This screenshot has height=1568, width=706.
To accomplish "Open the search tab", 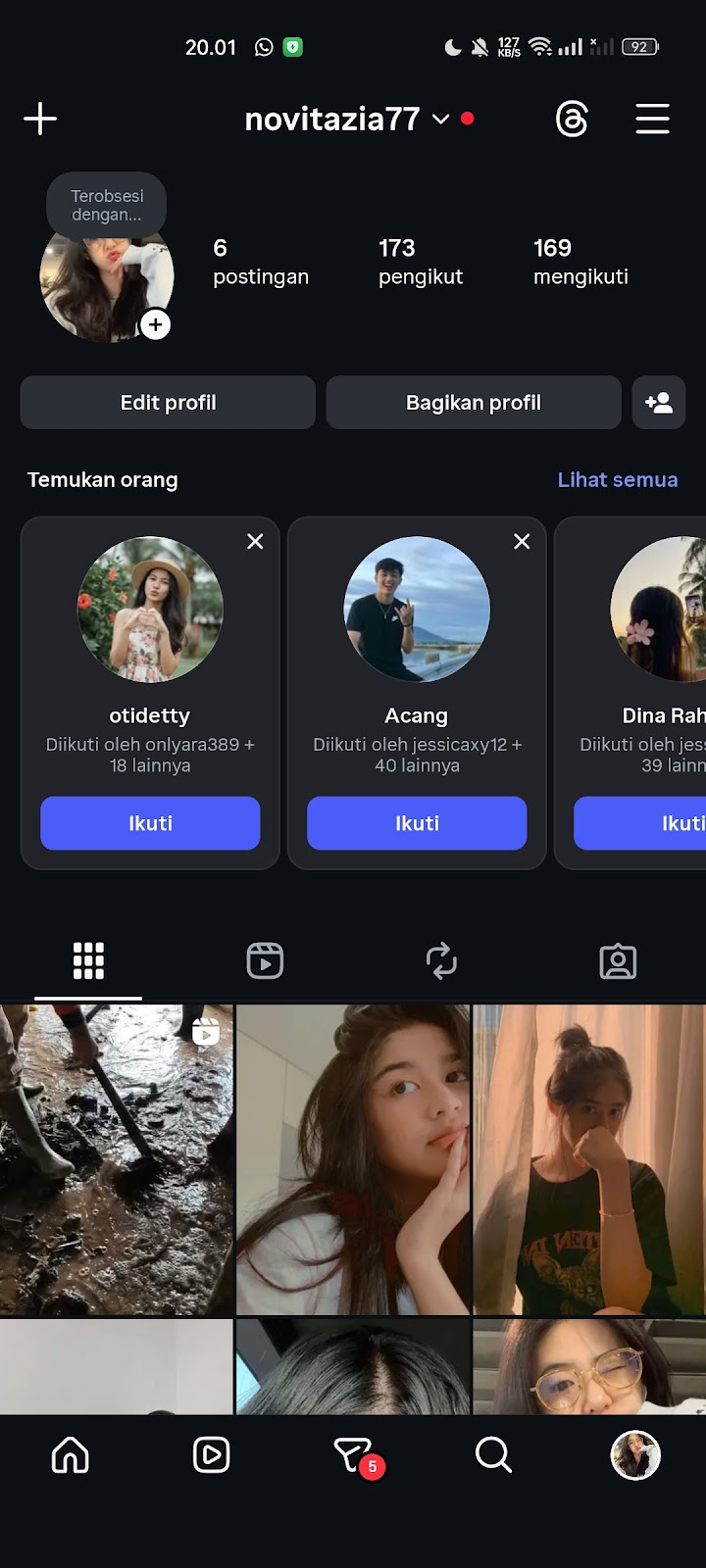I will [x=493, y=1455].
